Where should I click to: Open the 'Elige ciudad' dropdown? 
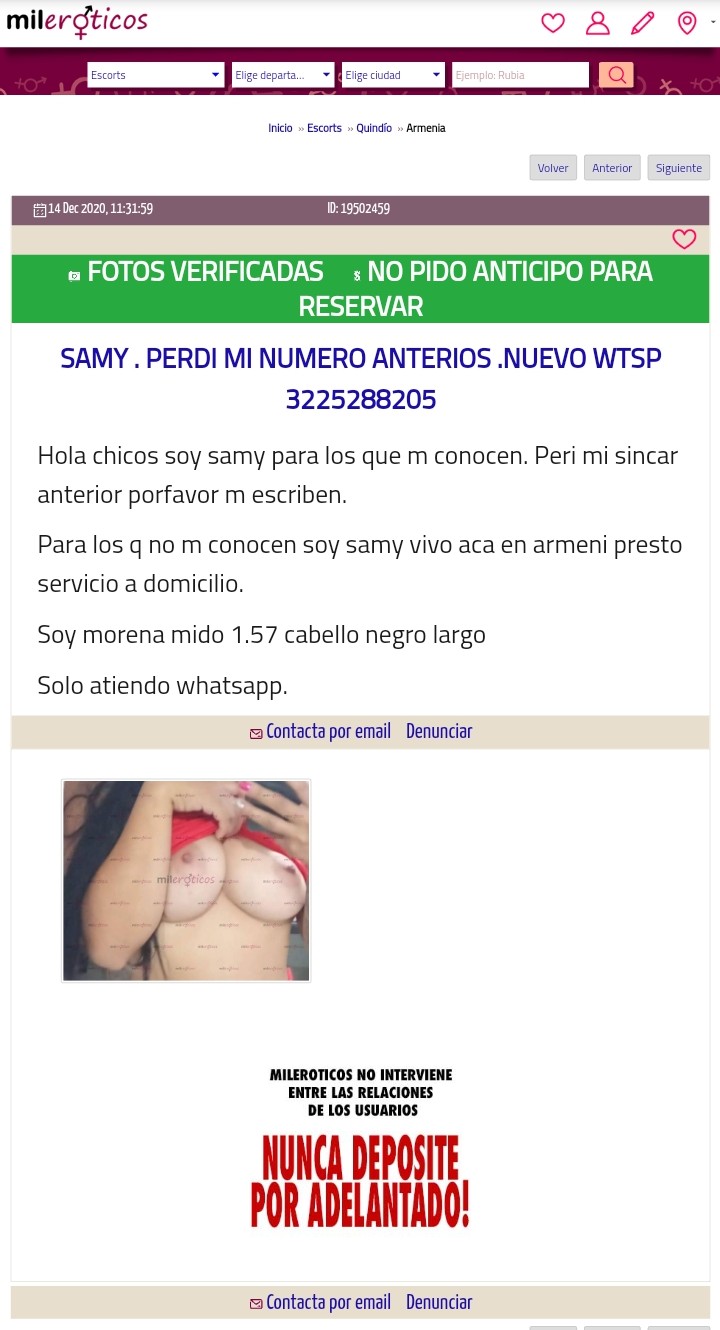[393, 75]
